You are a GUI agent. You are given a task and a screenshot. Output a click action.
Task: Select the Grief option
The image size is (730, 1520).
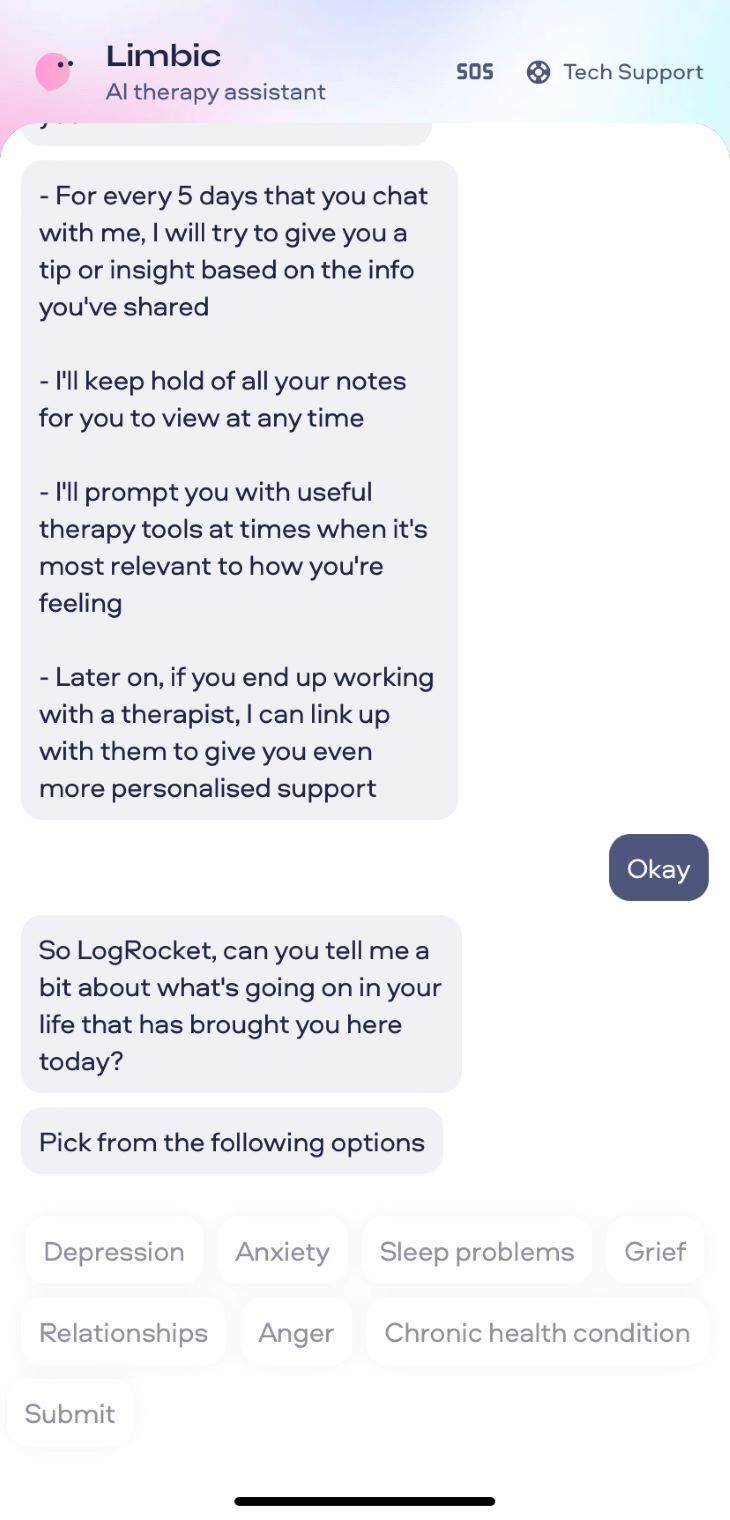655,1251
